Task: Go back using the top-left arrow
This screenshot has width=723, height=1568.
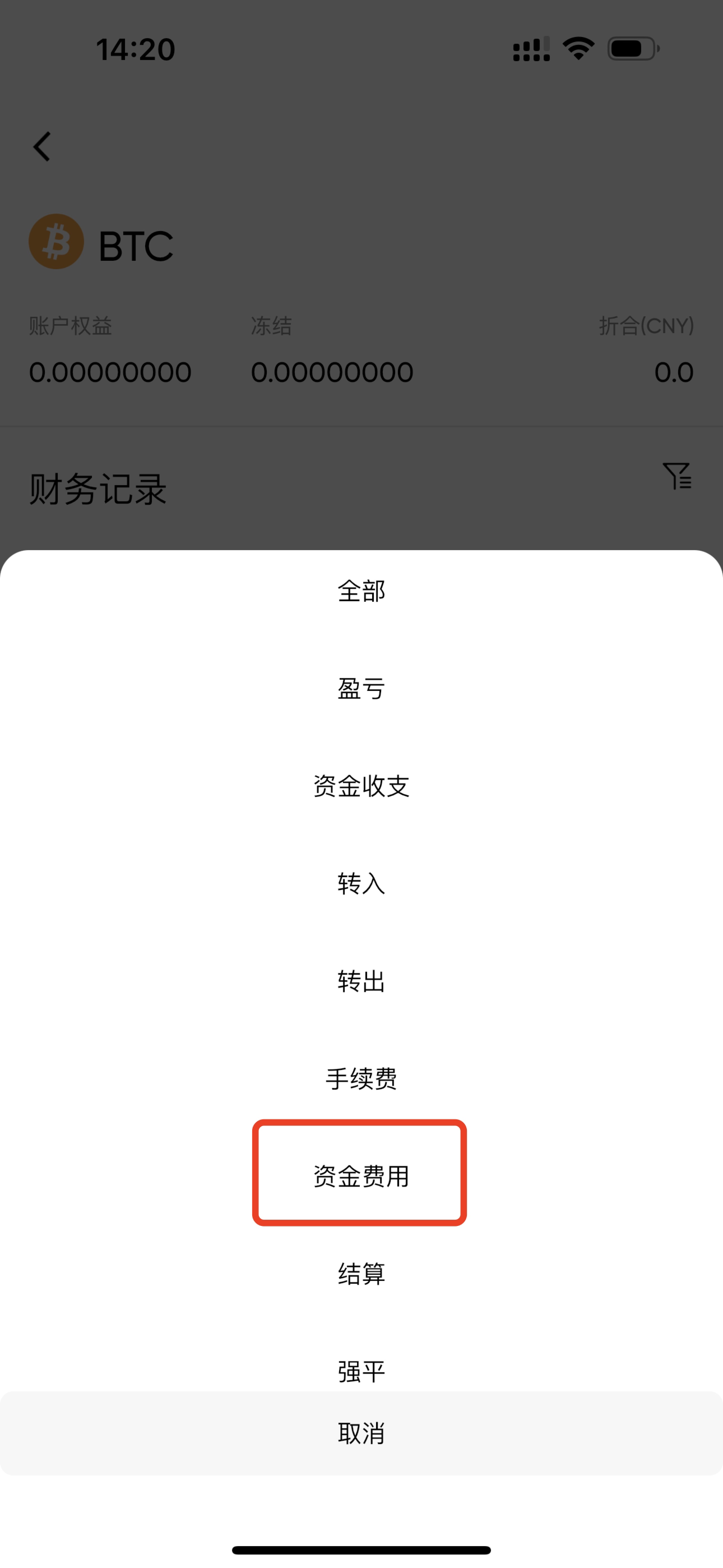Action: click(41, 147)
